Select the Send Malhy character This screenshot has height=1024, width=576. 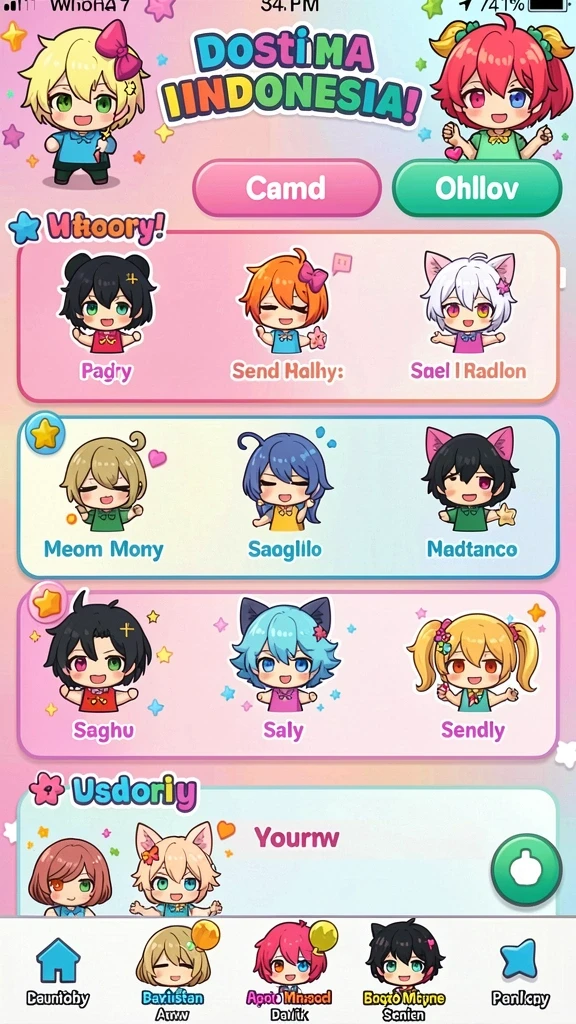tap(286, 318)
